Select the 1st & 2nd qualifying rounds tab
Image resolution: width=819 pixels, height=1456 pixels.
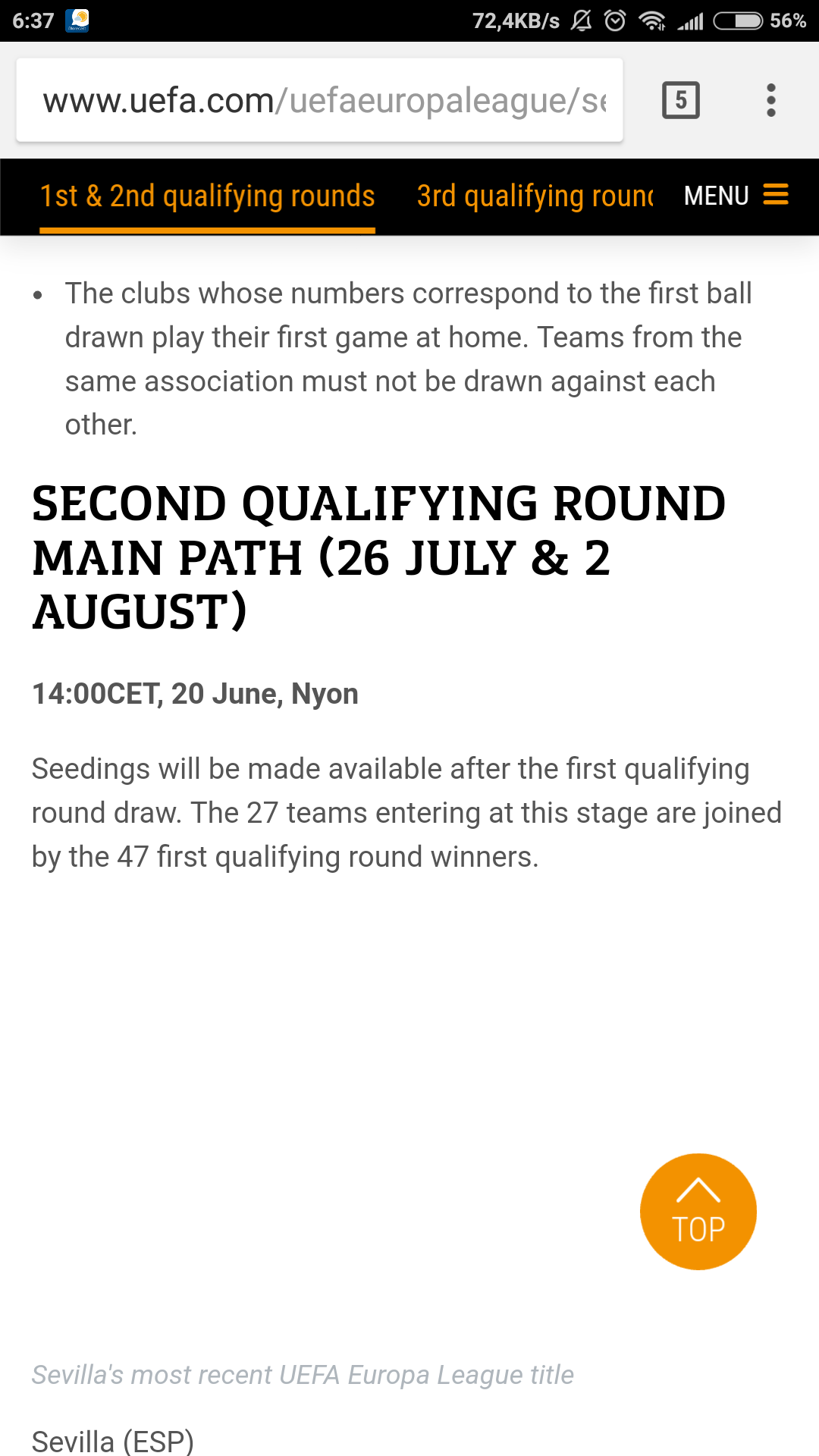(x=207, y=196)
